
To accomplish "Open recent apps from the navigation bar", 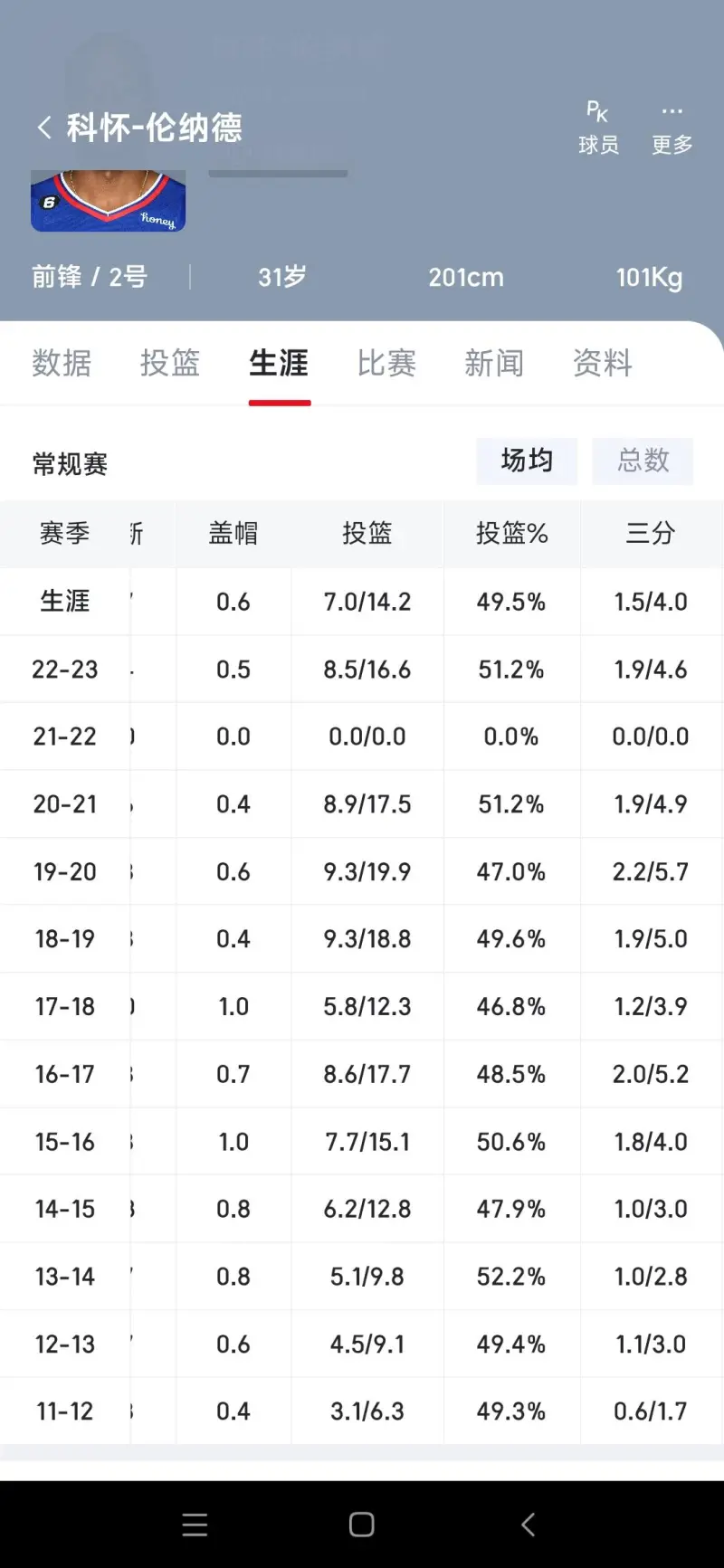I will point(195,1525).
